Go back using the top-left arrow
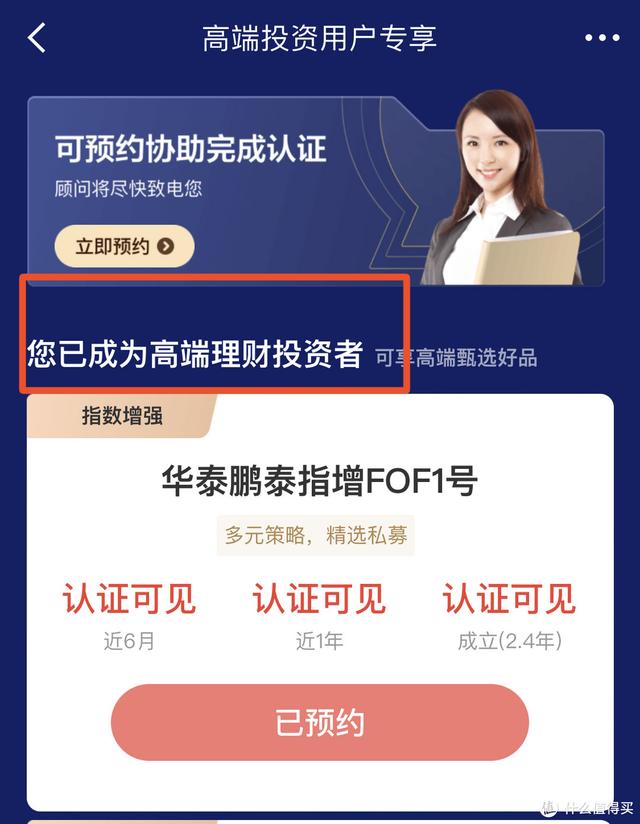 (x=37, y=38)
